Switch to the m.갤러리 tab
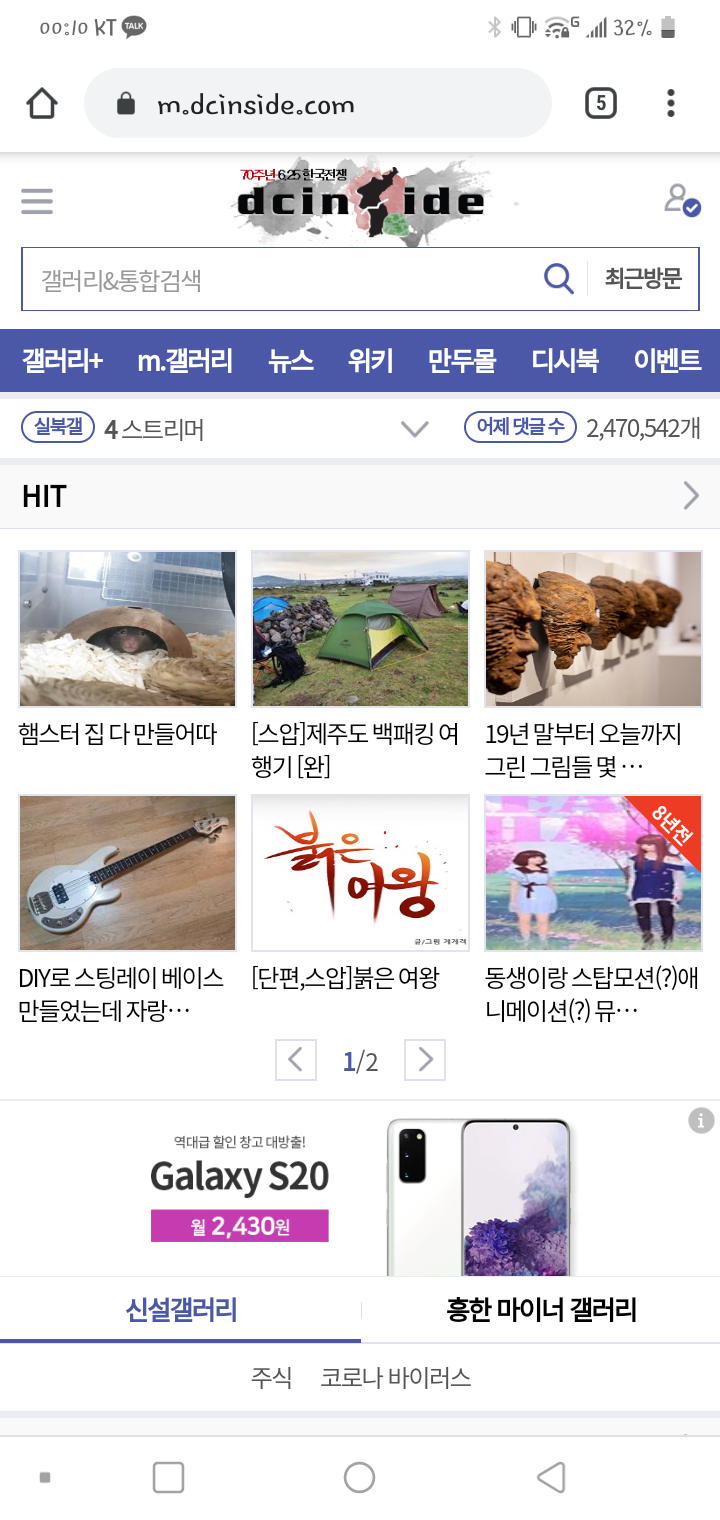720x1520 pixels. tap(185, 361)
